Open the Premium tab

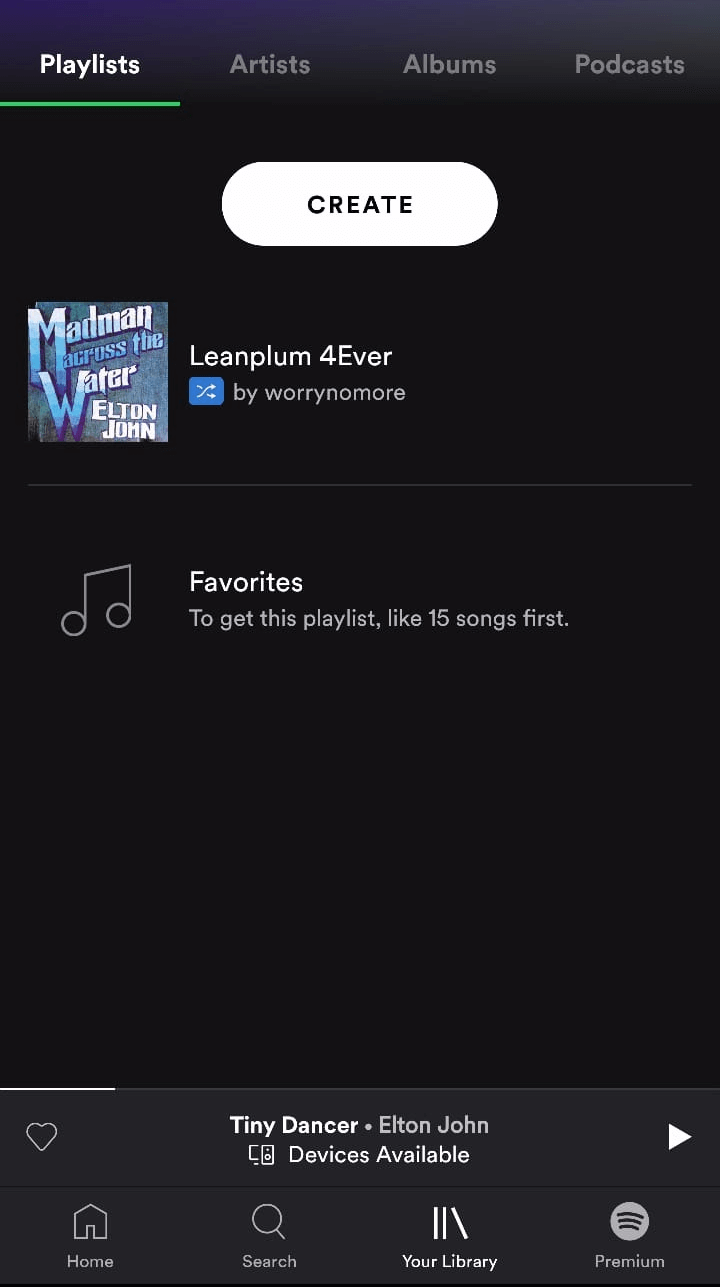(629, 1236)
